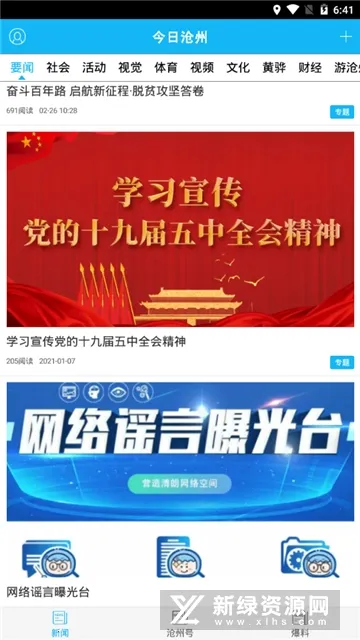Select the 视觉 tab
Viewport: 360px width, 640px height.
[130, 67]
